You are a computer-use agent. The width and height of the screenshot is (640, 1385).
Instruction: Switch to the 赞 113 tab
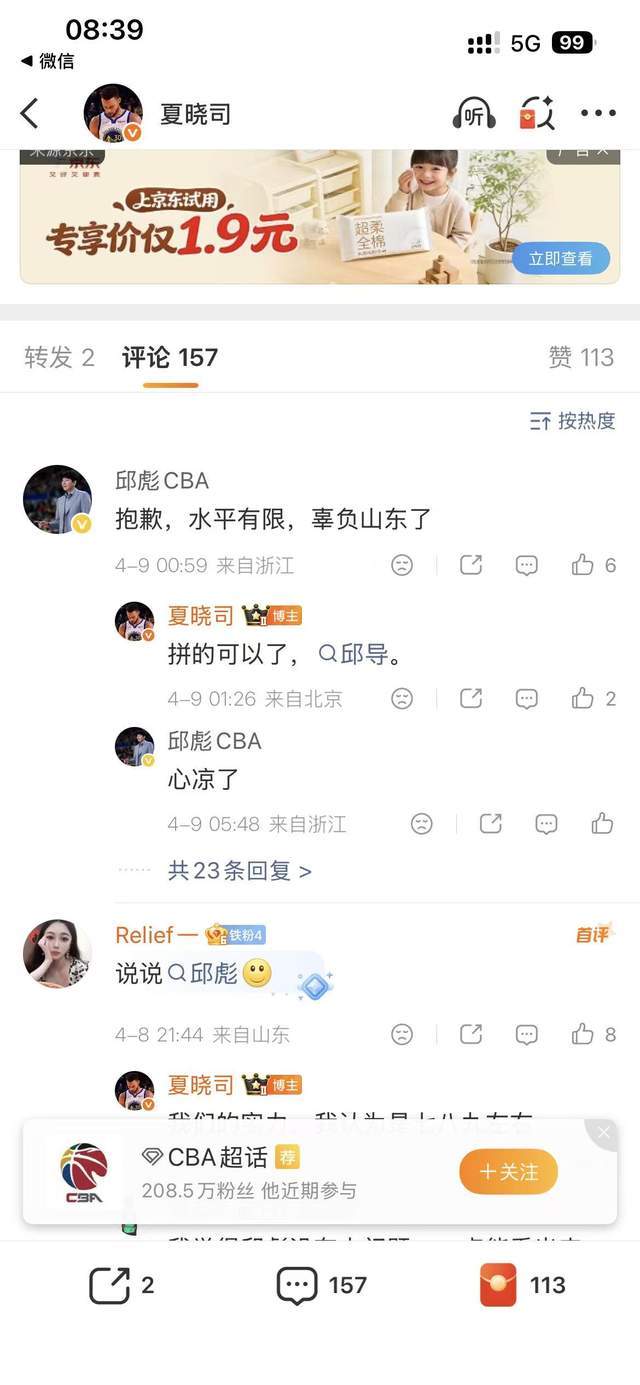click(x=580, y=358)
